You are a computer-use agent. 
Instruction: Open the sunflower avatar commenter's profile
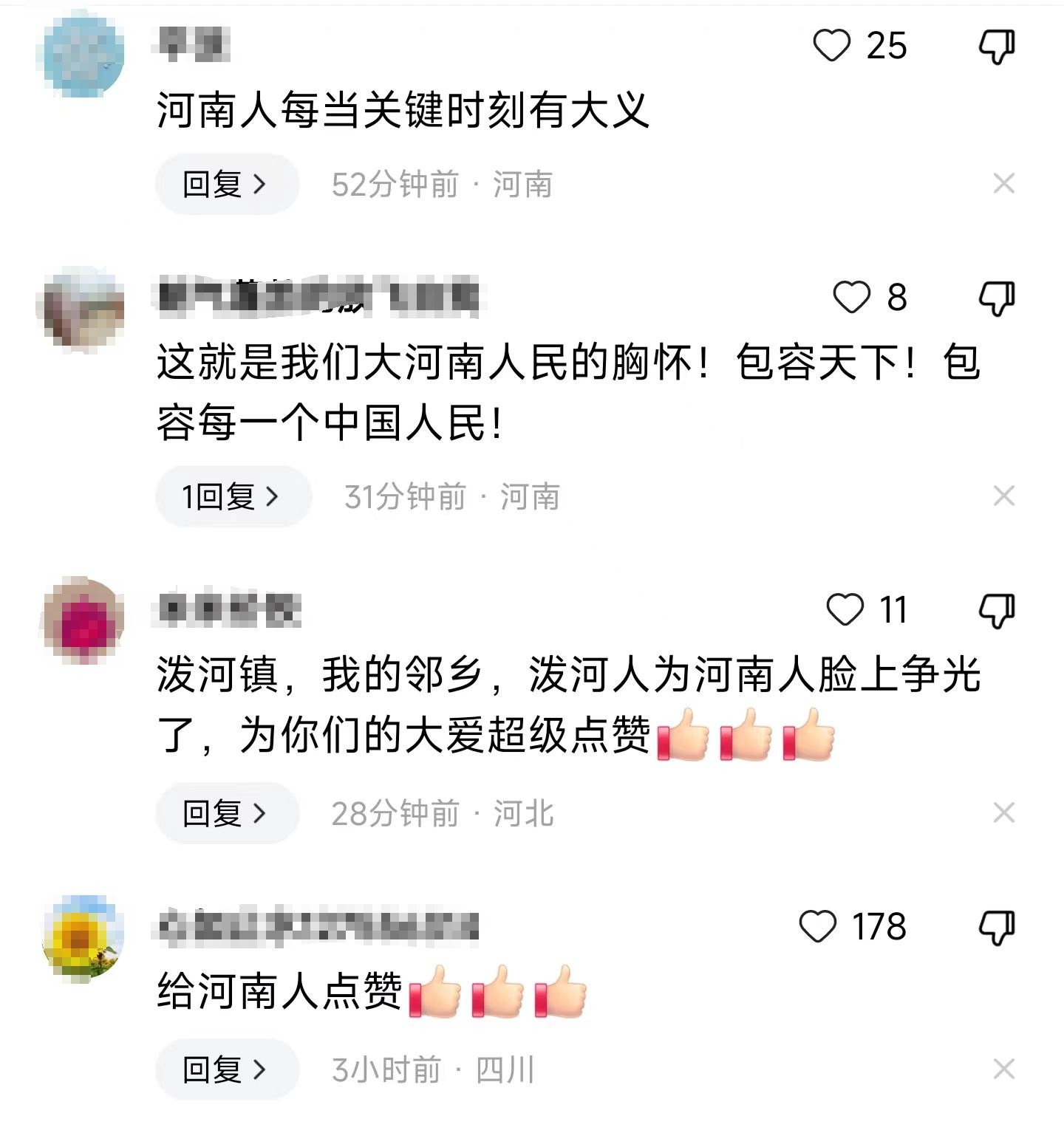click(x=81, y=939)
